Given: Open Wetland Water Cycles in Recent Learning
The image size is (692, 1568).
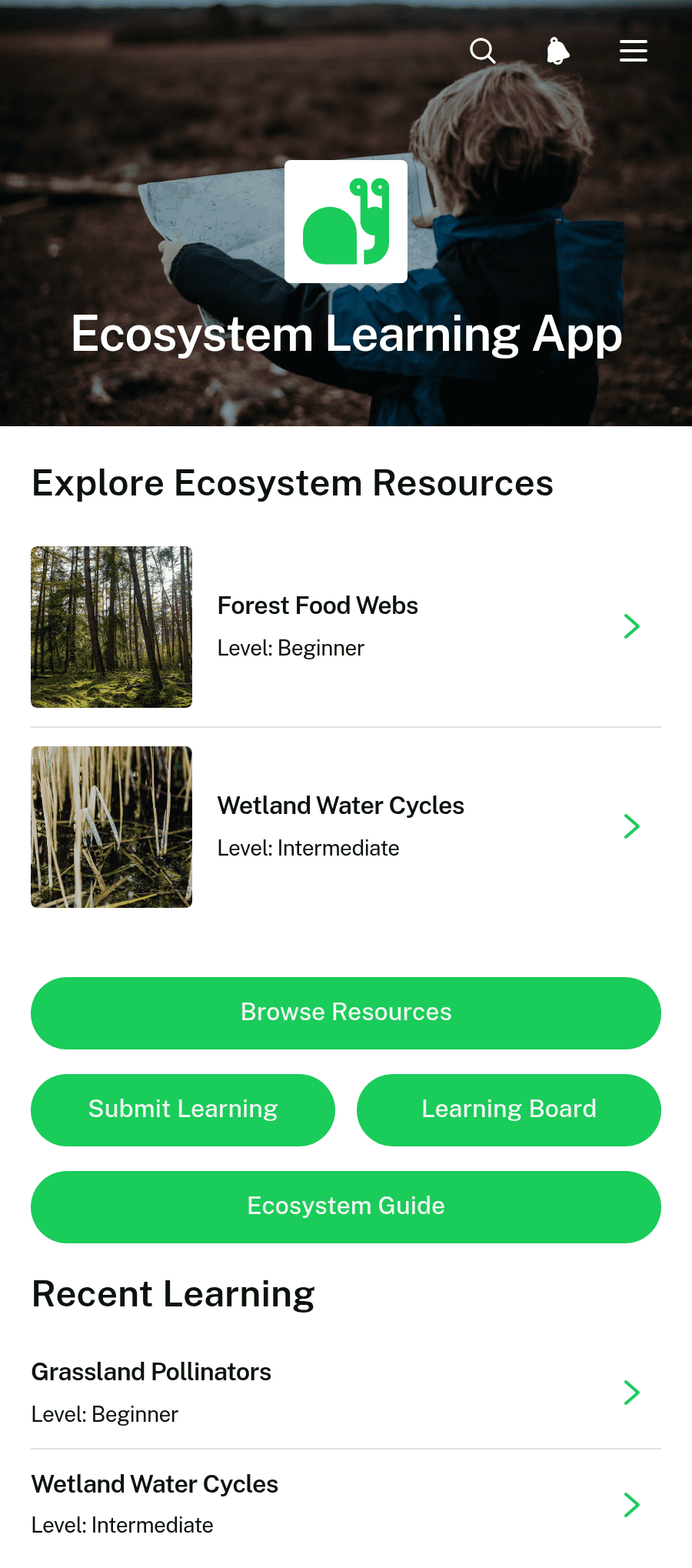Looking at the screenshot, I should [346, 1505].
